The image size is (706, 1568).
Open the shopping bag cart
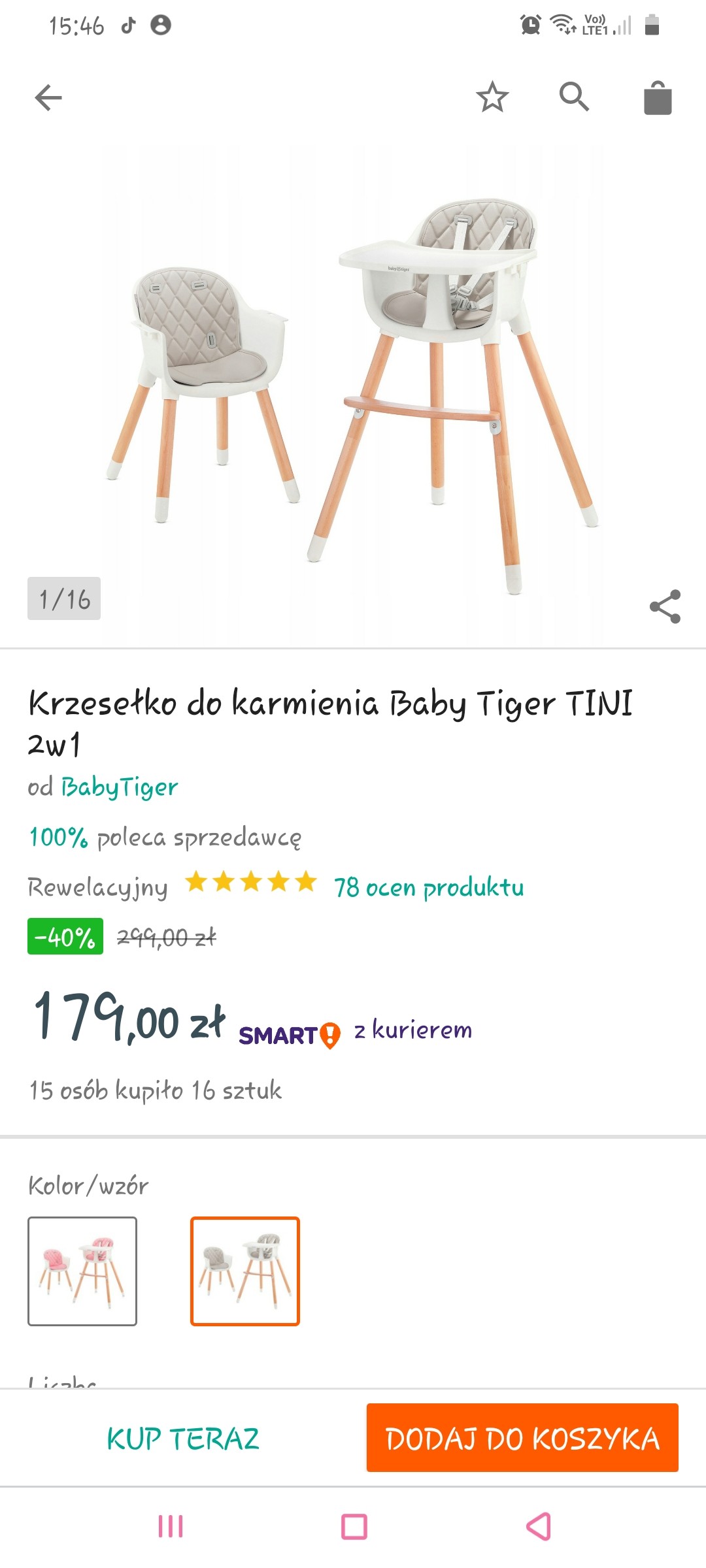tap(658, 98)
